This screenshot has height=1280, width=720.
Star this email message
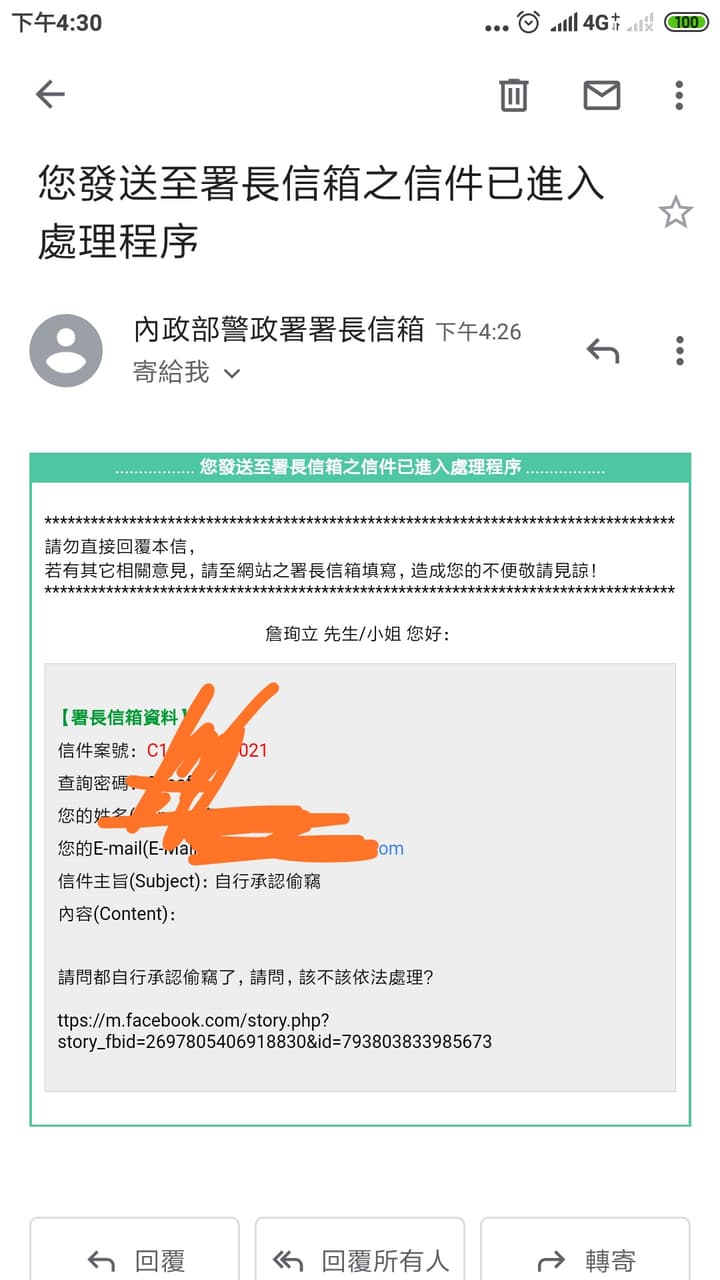tap(676, 212)
